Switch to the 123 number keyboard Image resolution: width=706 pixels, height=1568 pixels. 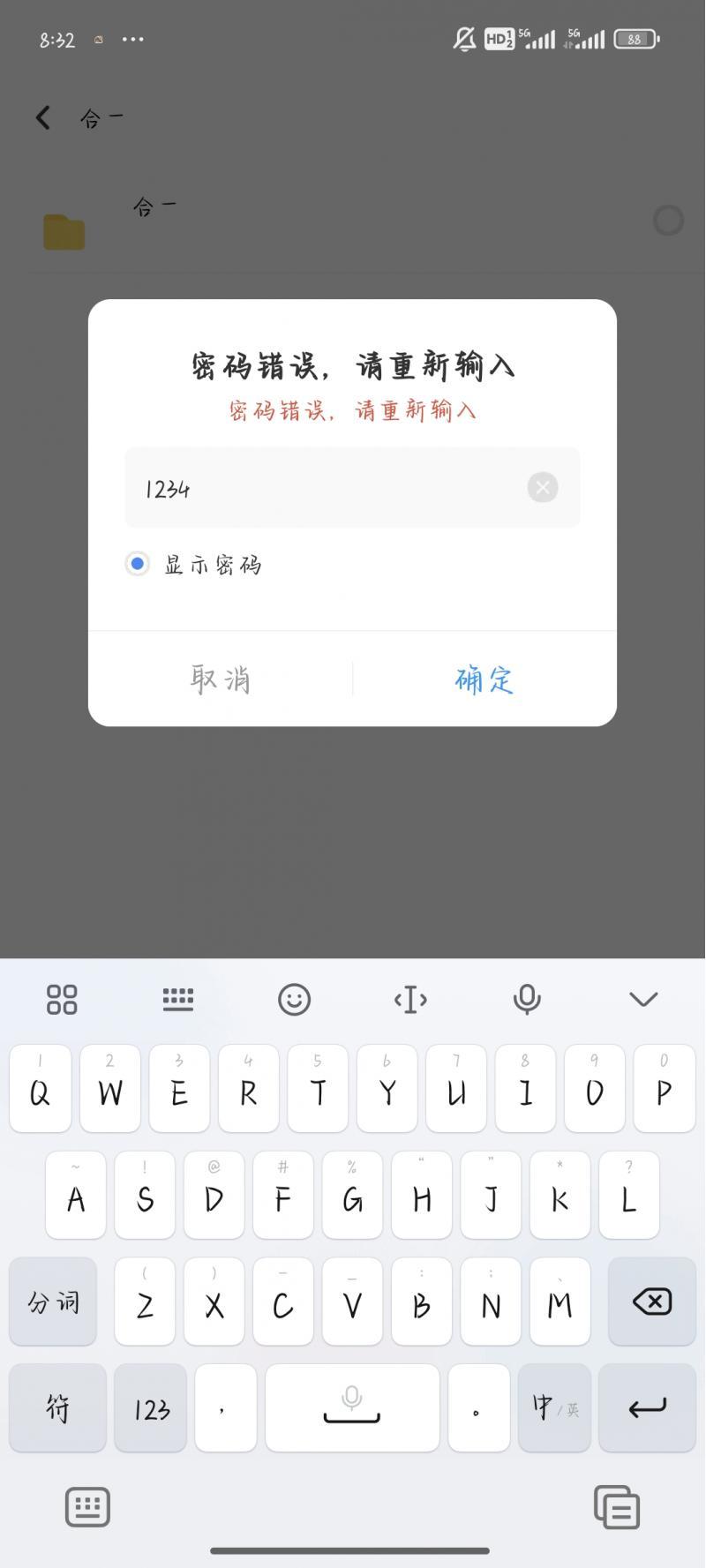[151, 1407]
